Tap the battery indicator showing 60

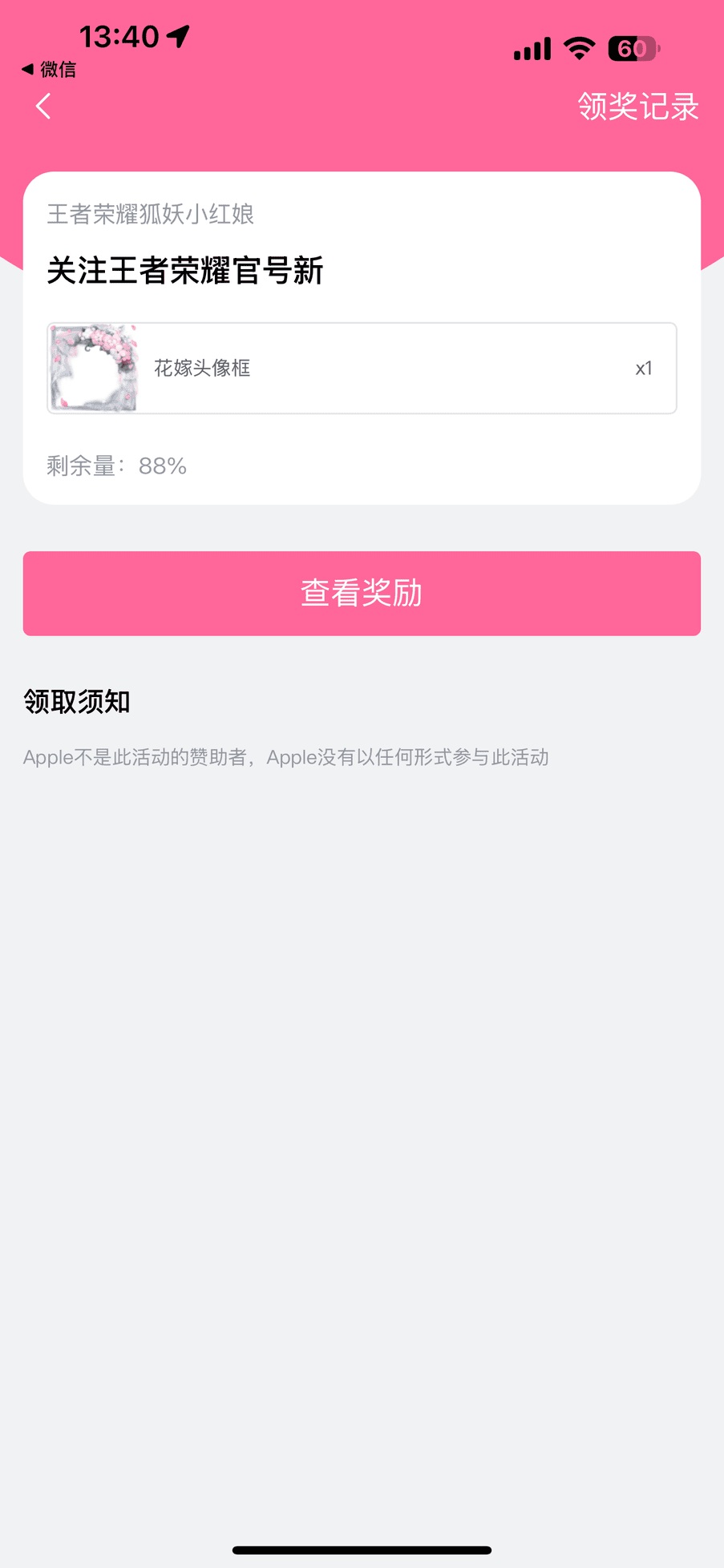(x=633, y=49)
